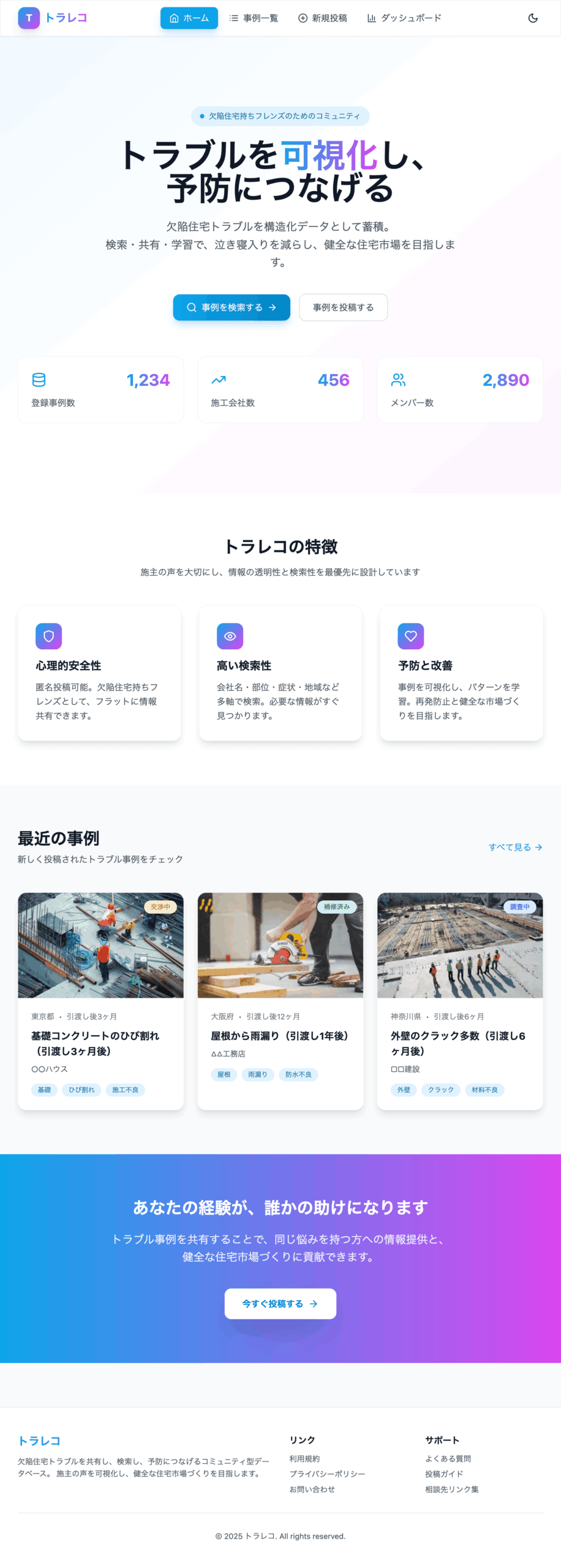
Task: Open the すべて見る link
Action: click(x=514, y=847)
